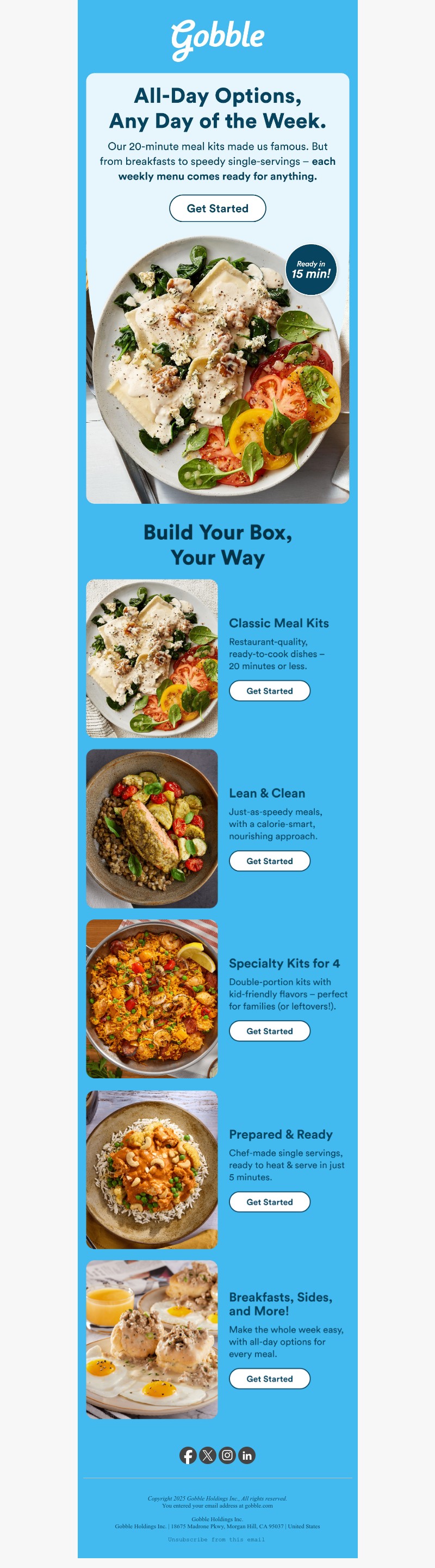Open Gobble's LinkedIn page
Screen dimensions: 435x1568
(x=246, y=1455)
